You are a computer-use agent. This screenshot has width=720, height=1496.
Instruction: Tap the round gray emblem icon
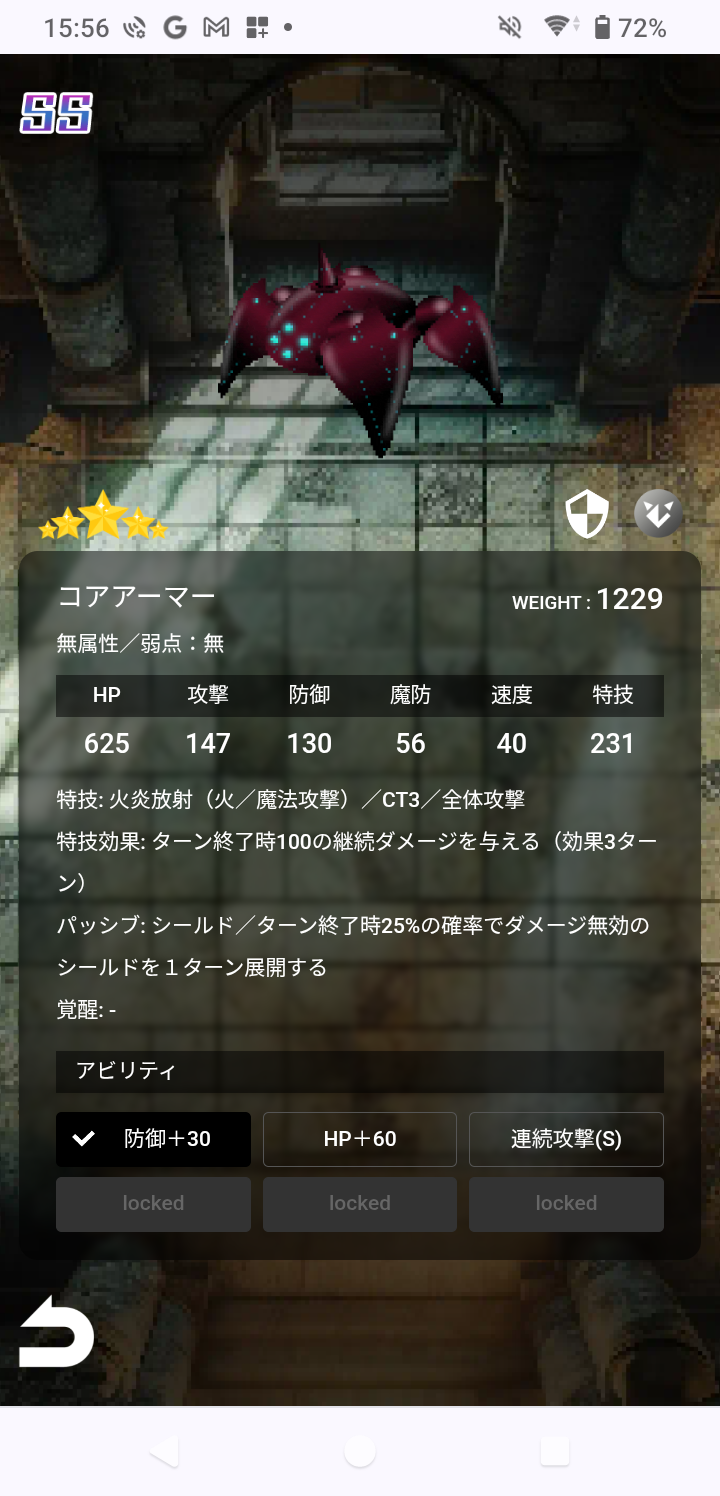tap(659, 514)
